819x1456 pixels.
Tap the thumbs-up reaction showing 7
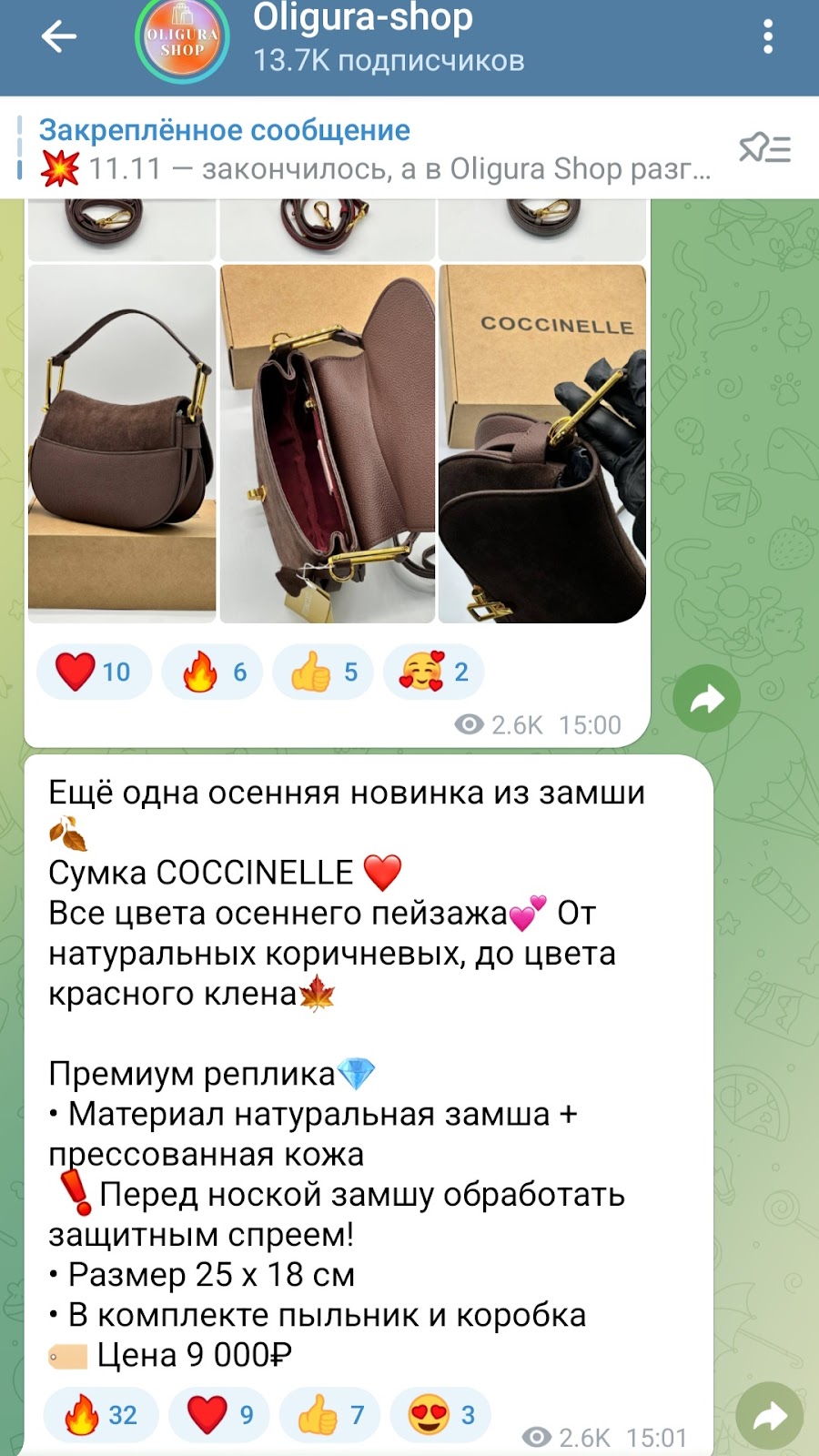click(x=329, y=1415)
